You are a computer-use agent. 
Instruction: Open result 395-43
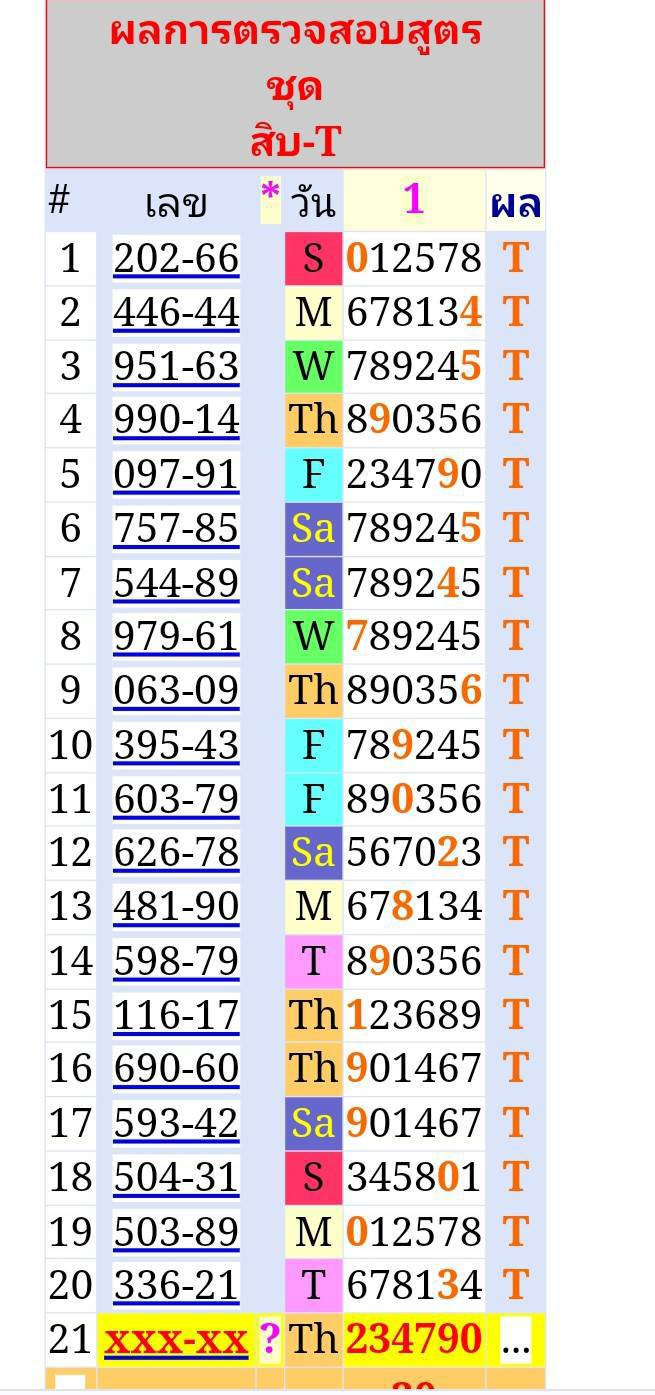tap(176, 745)
